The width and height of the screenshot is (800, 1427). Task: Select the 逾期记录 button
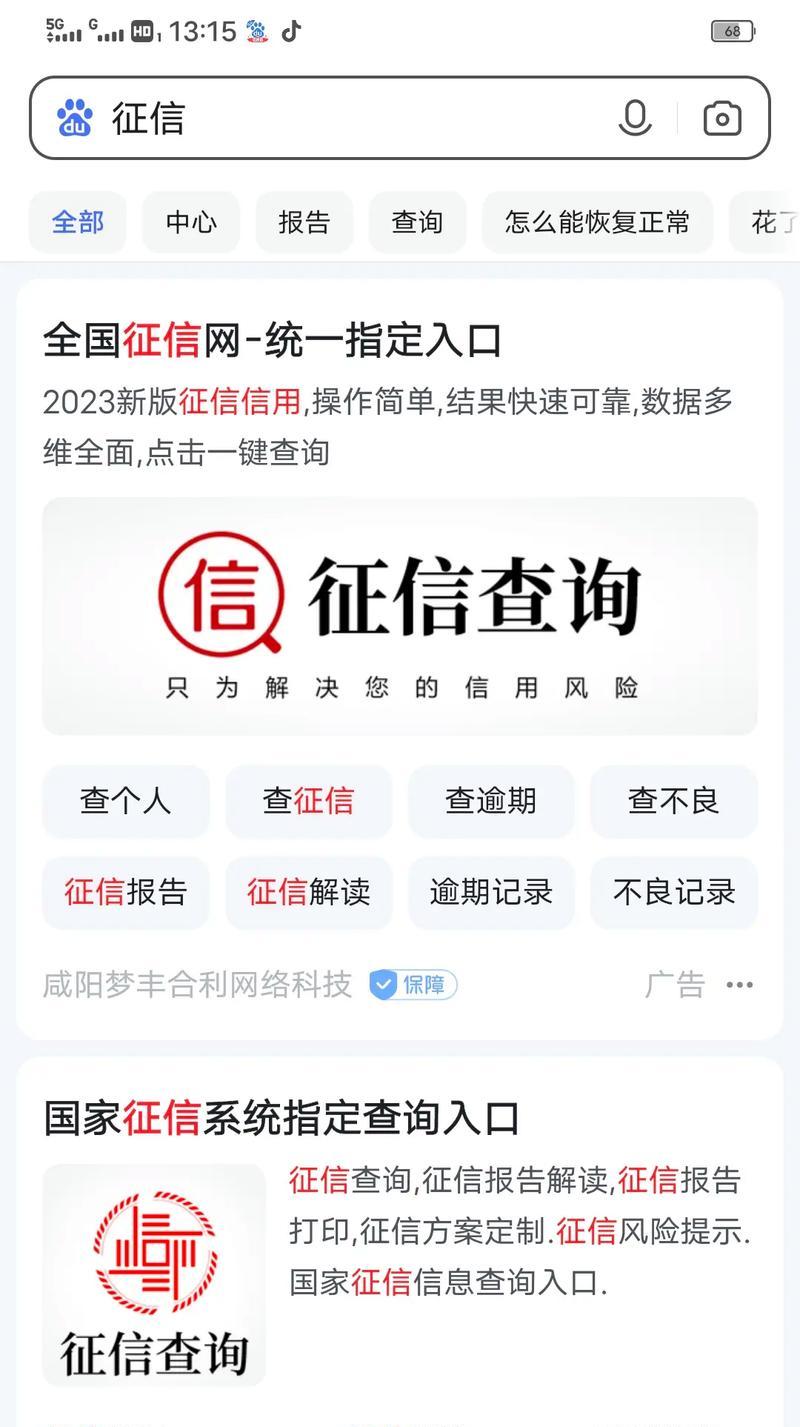click(x=491, y=892)
